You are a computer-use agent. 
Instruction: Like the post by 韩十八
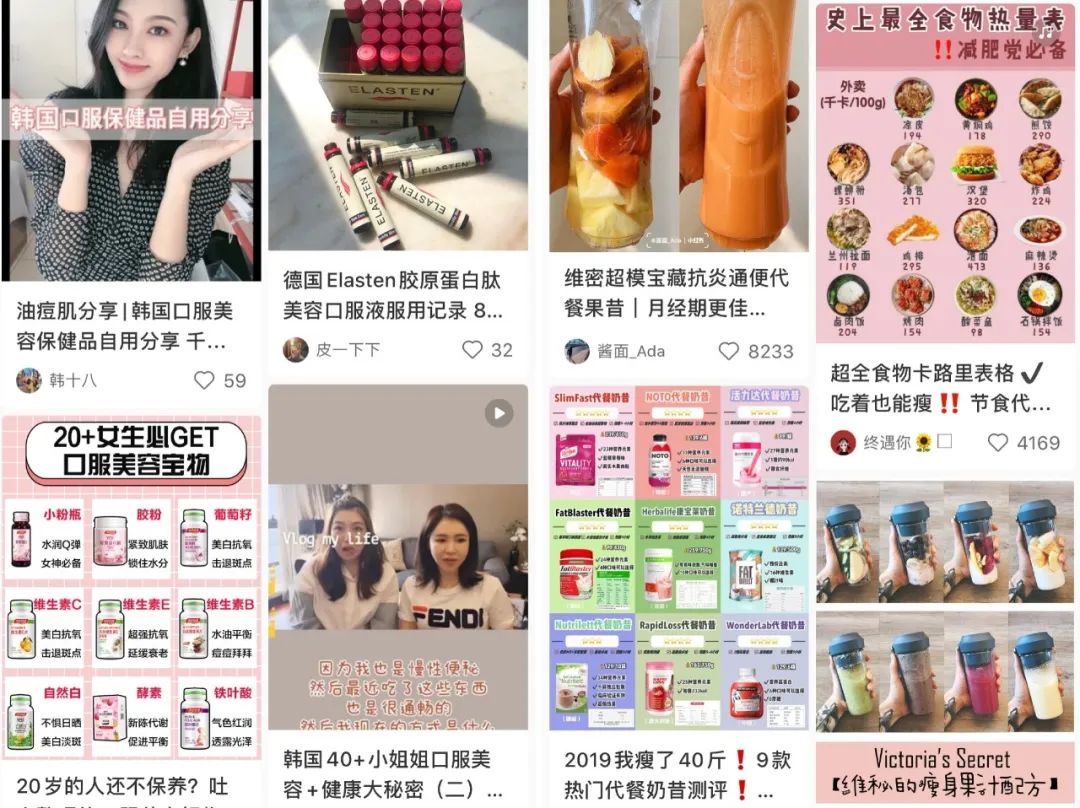click(205, 380)
